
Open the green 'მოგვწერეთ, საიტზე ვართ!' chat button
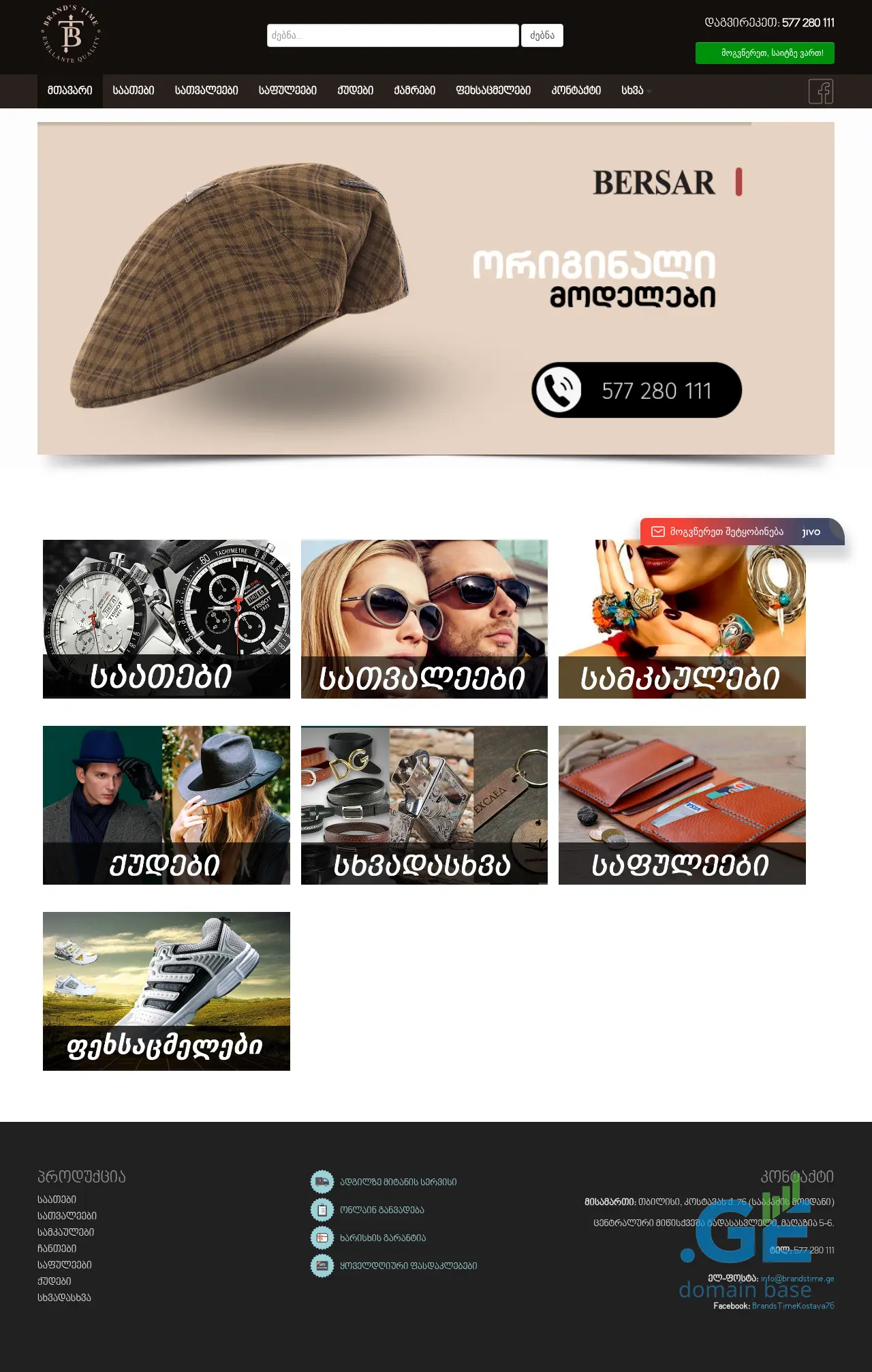click(764, 53)
